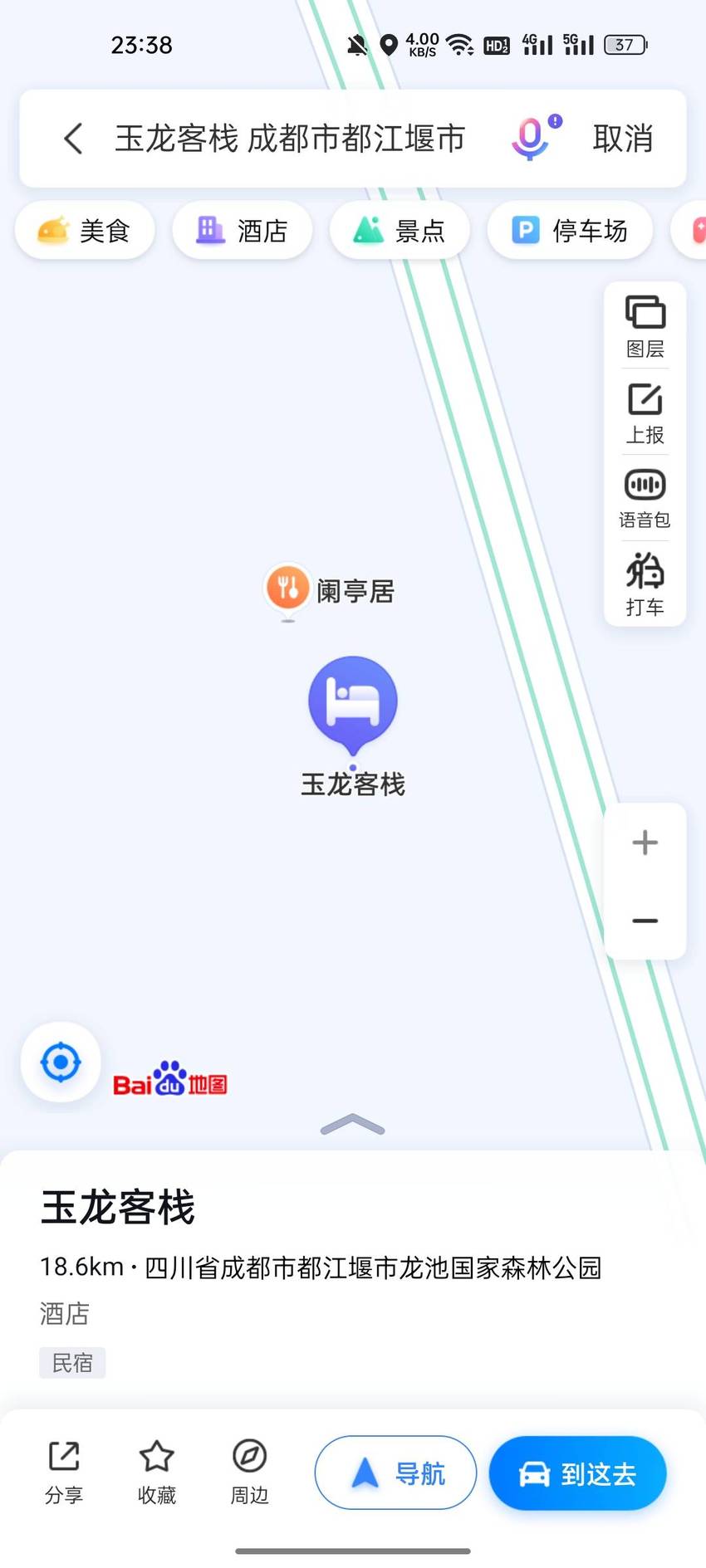706x1568 pixels.
Task: Share 玉龙客栈 location
Action: click(64, 1473)
